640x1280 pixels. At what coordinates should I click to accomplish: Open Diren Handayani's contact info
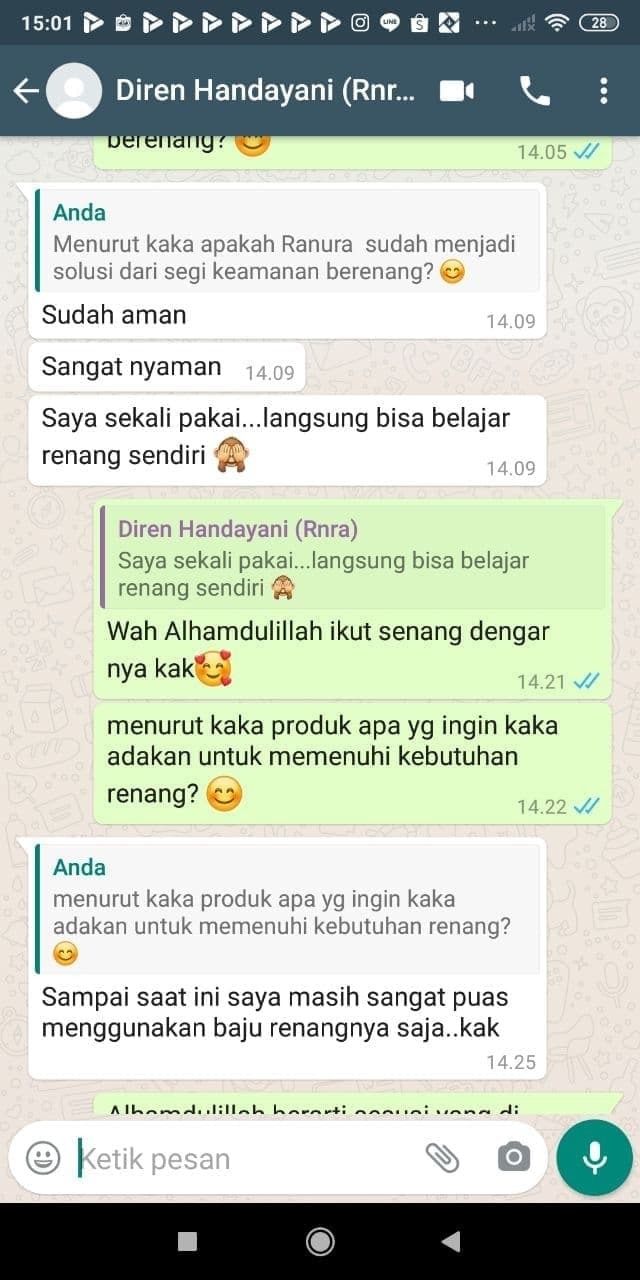click(x=265, y=91)
